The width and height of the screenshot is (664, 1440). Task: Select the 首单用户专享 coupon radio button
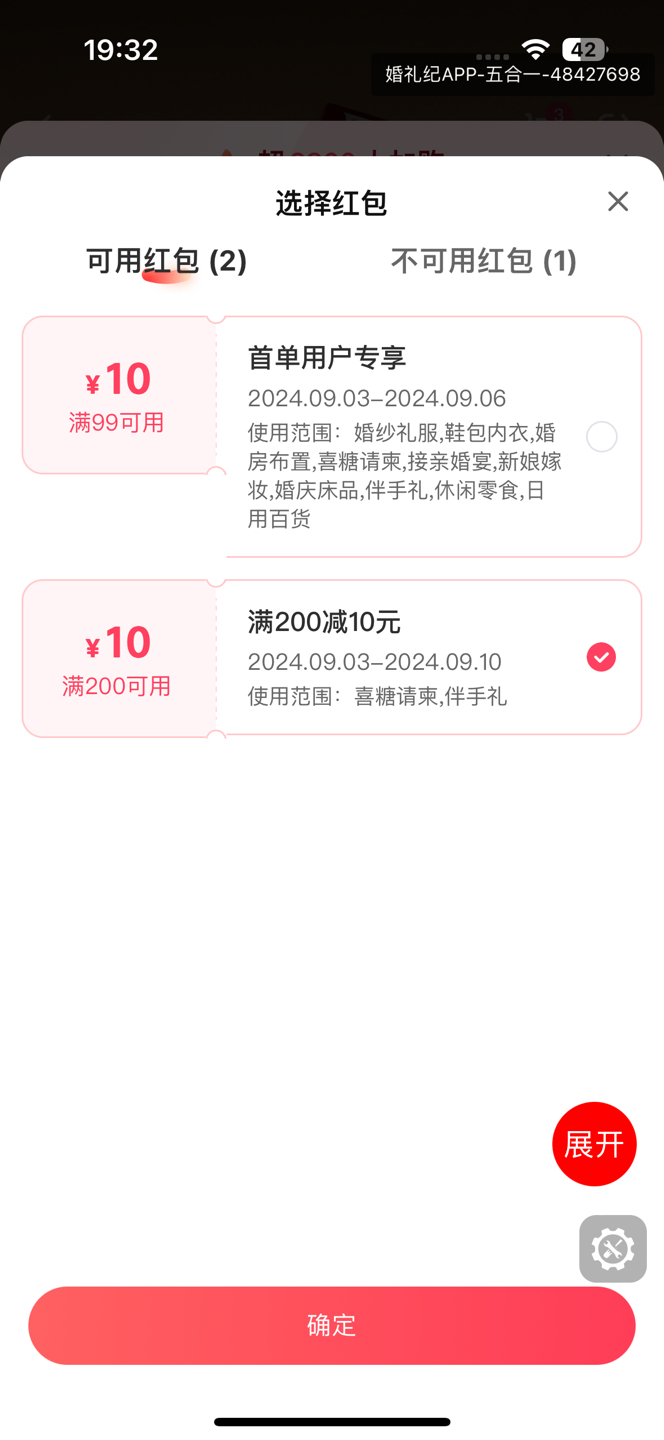click(x=602, y=437)
